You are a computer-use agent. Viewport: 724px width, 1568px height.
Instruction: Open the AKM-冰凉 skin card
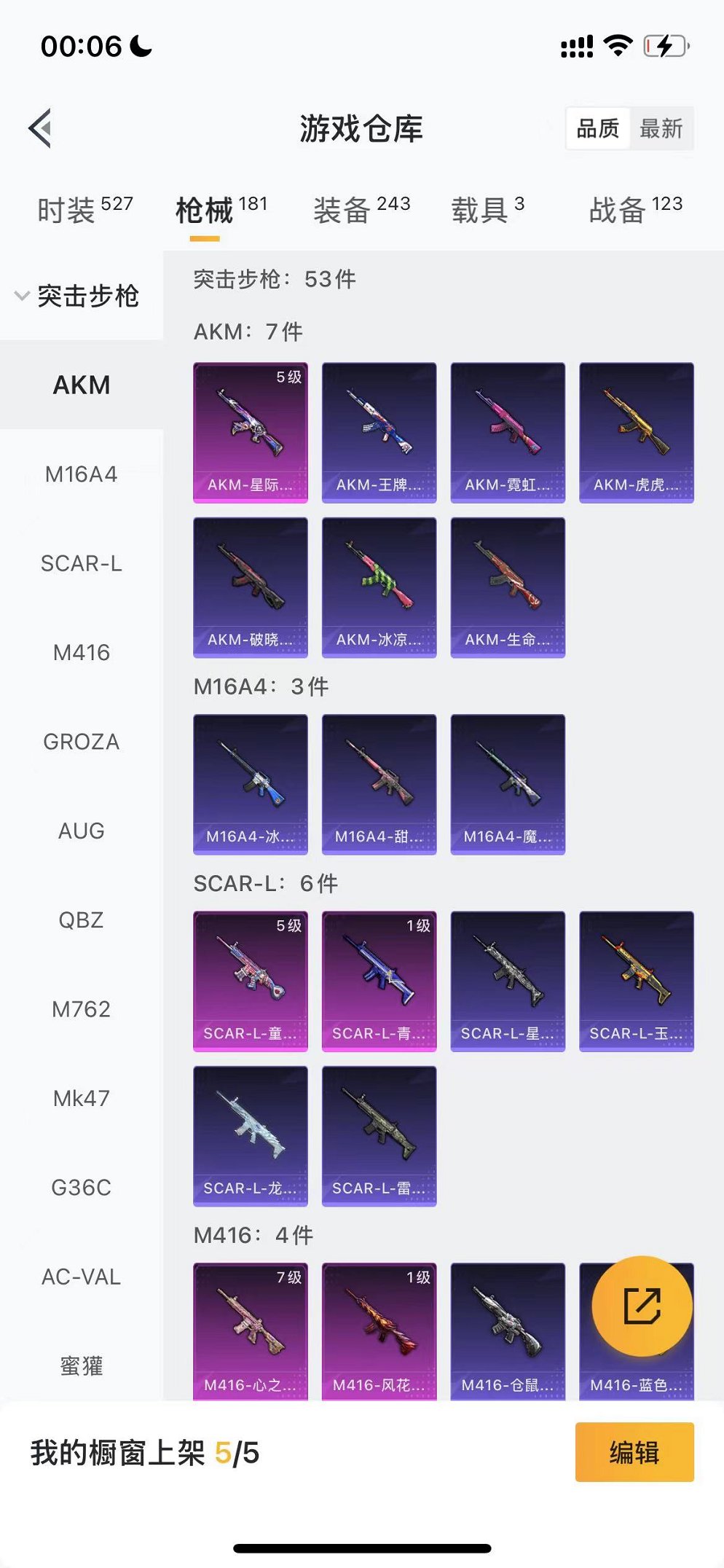[379, 587]
